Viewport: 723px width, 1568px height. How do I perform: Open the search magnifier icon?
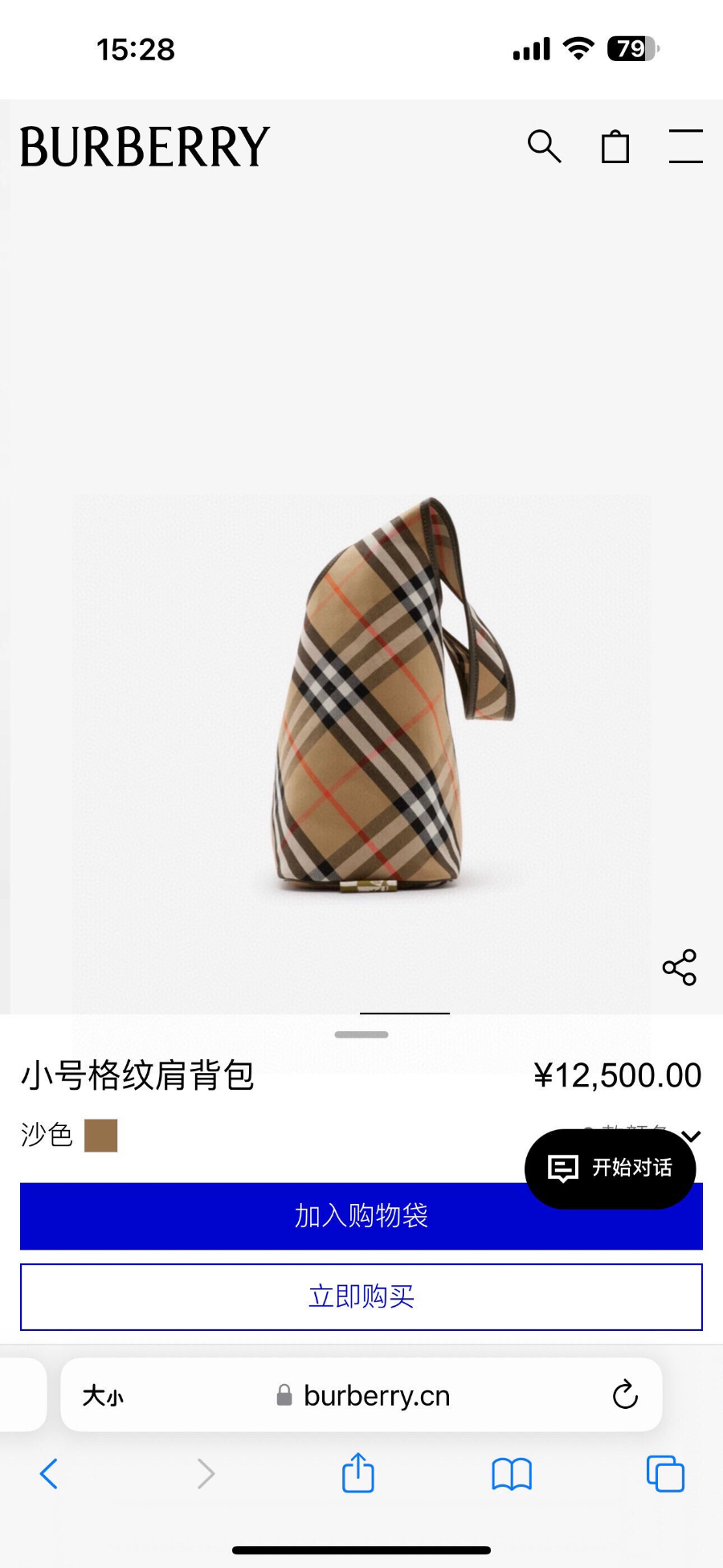[x=544, y=146]
